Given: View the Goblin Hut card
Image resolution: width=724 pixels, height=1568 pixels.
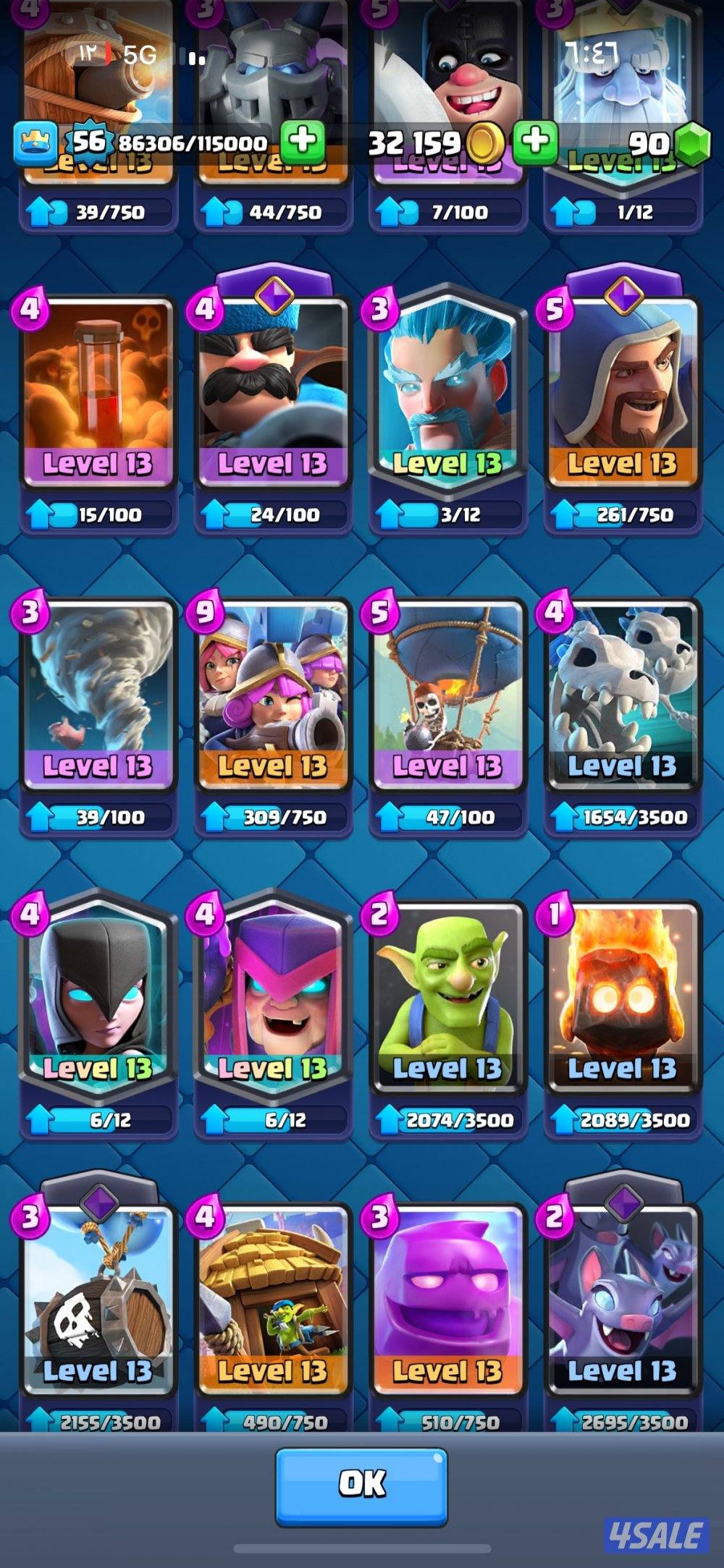Looking at the screenshot, I should 273,1302.
